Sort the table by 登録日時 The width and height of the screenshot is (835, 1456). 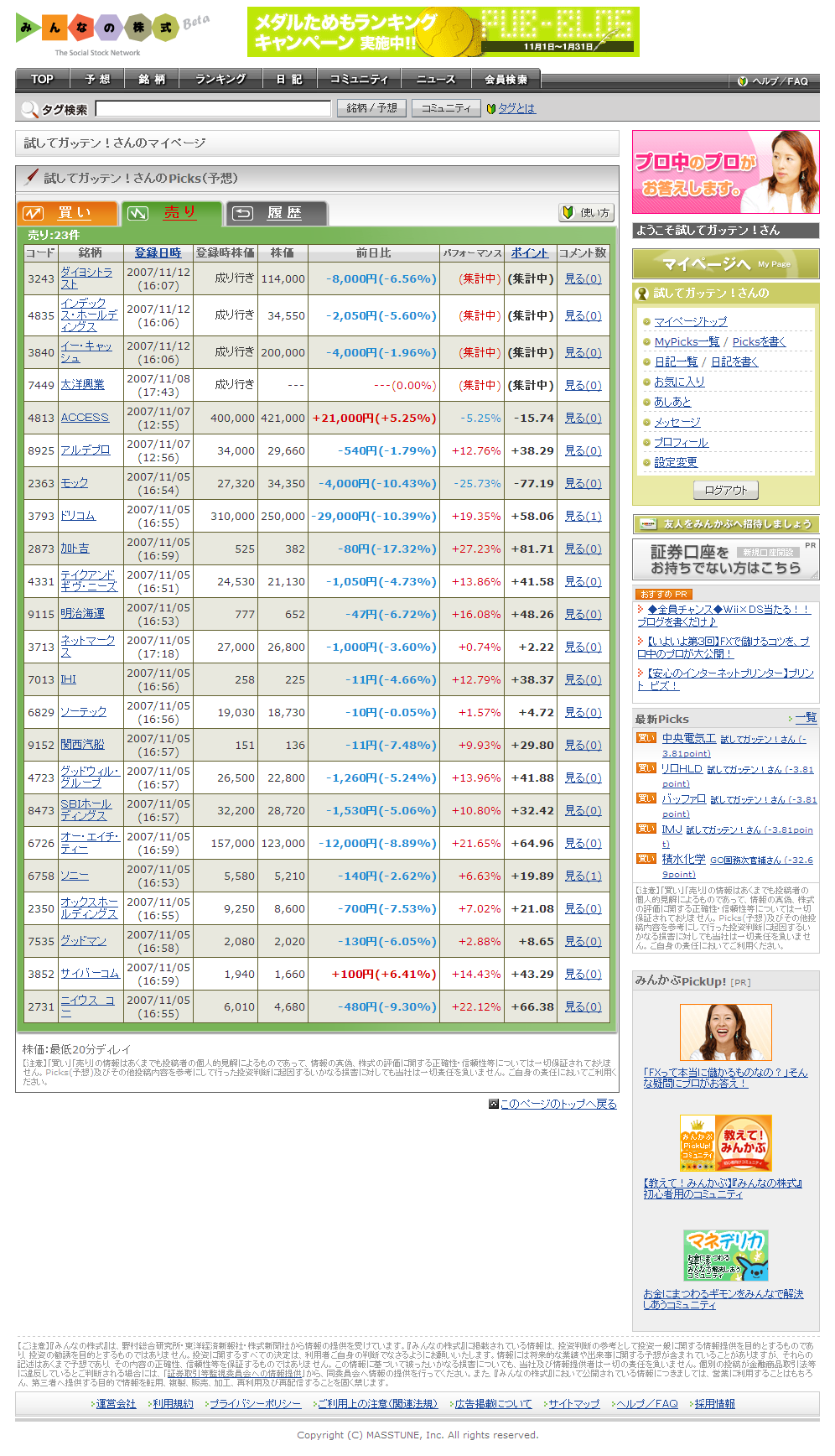click(x=158, y=252)
